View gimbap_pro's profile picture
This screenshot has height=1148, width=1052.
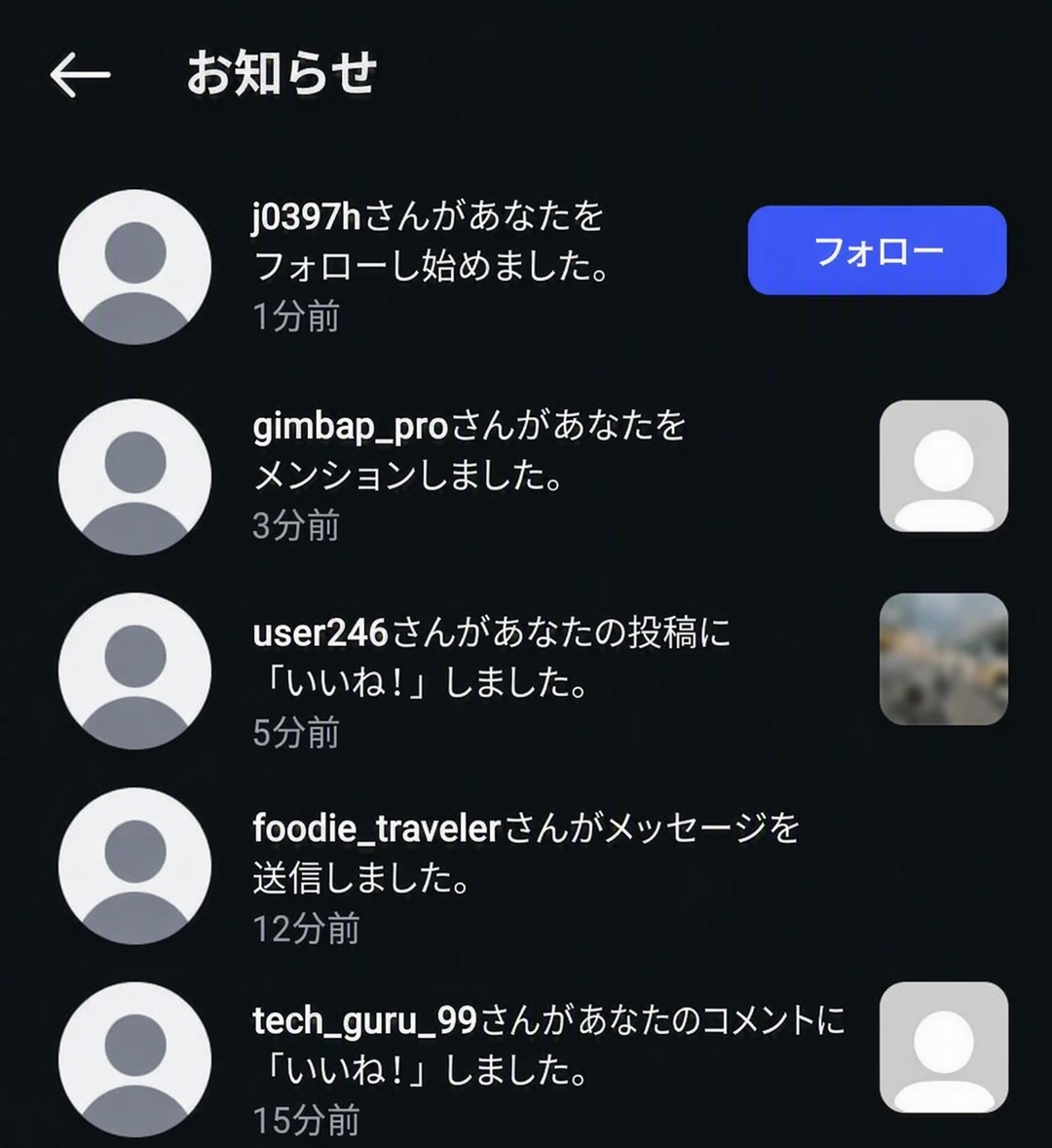(134, 477)
